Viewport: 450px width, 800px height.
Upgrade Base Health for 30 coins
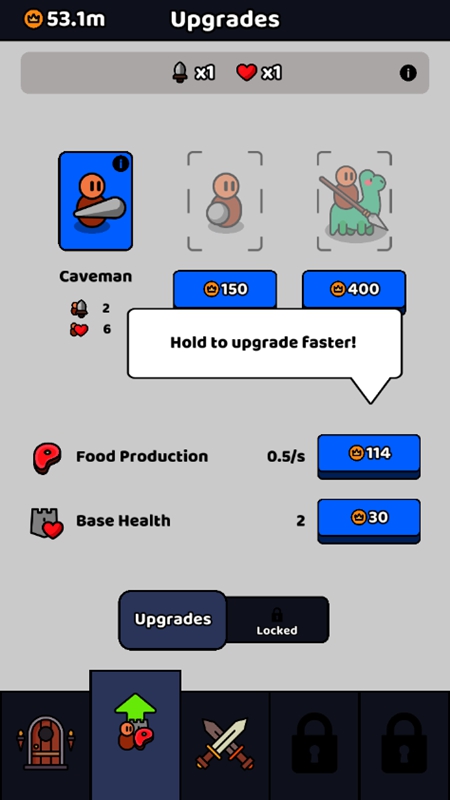(x=369, y=521)
